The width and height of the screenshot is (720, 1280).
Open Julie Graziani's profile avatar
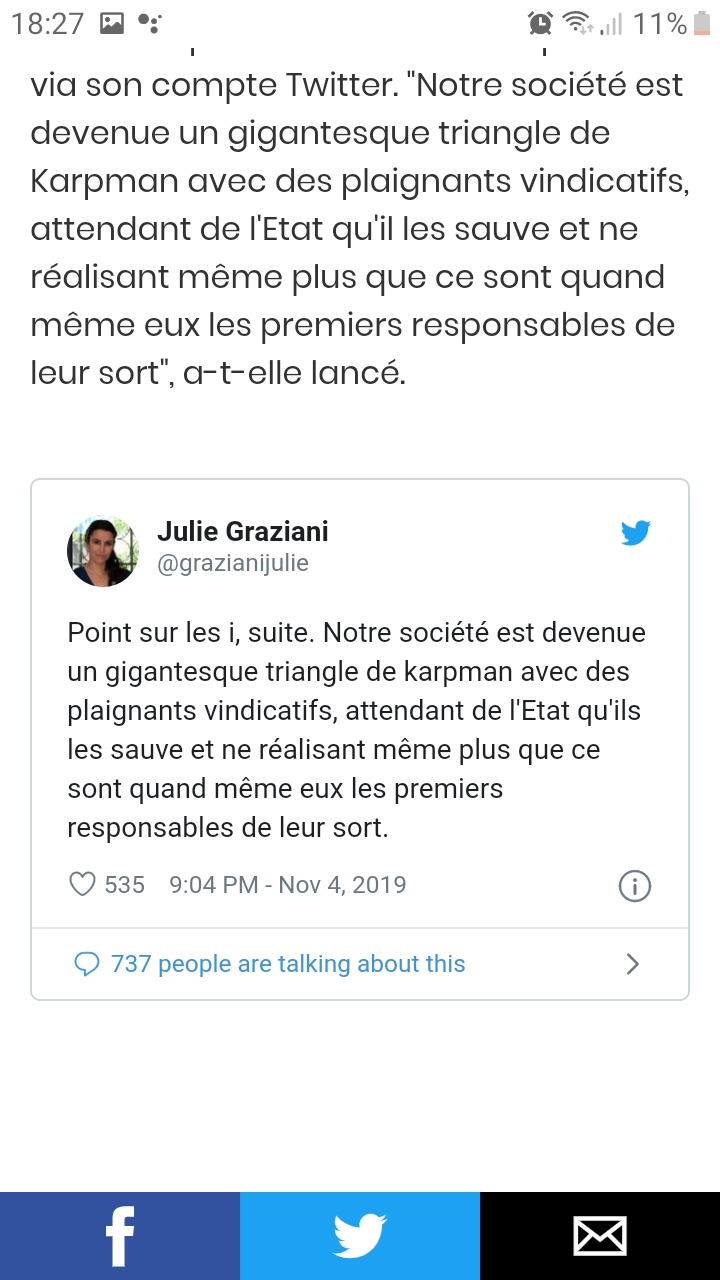point(103,551)
